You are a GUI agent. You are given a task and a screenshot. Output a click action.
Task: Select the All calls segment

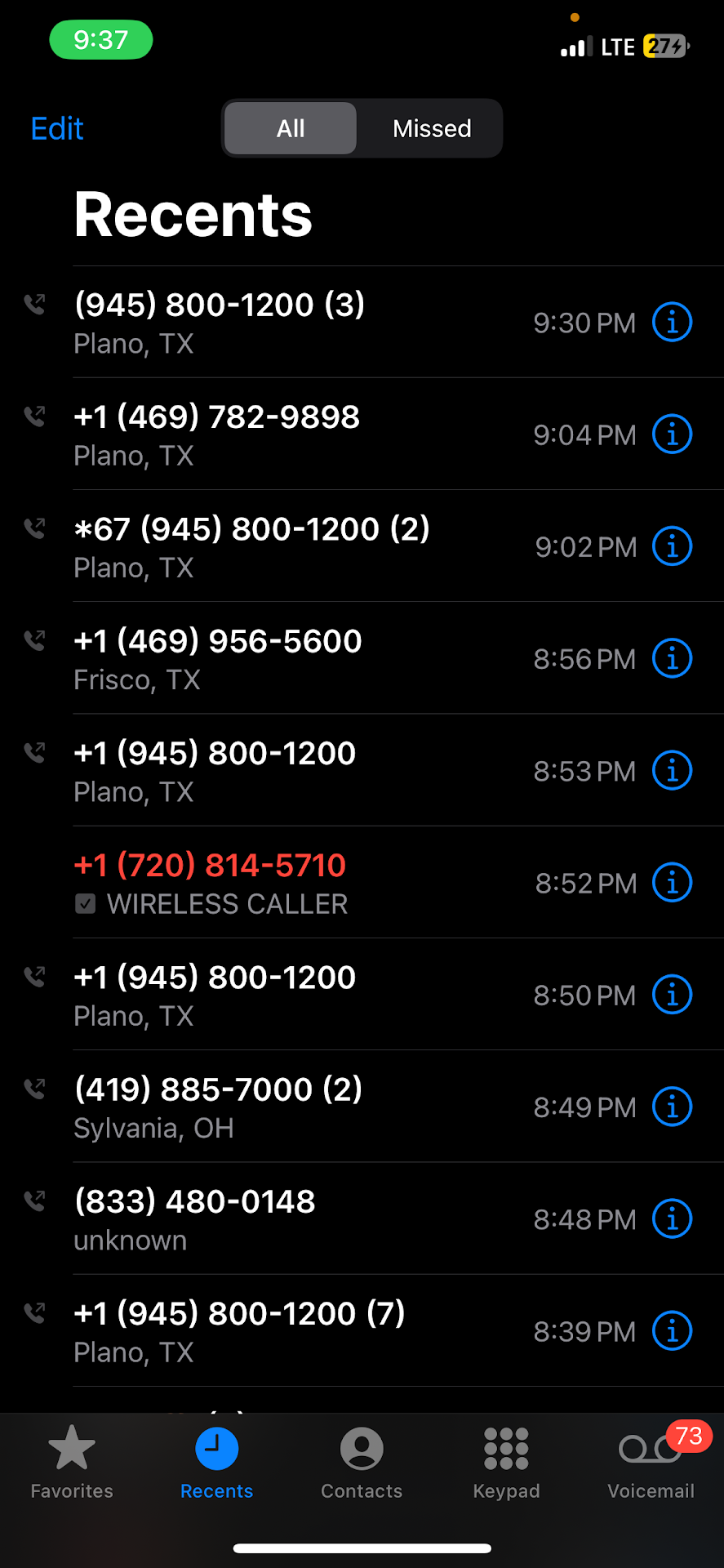(x=291, y=129)
